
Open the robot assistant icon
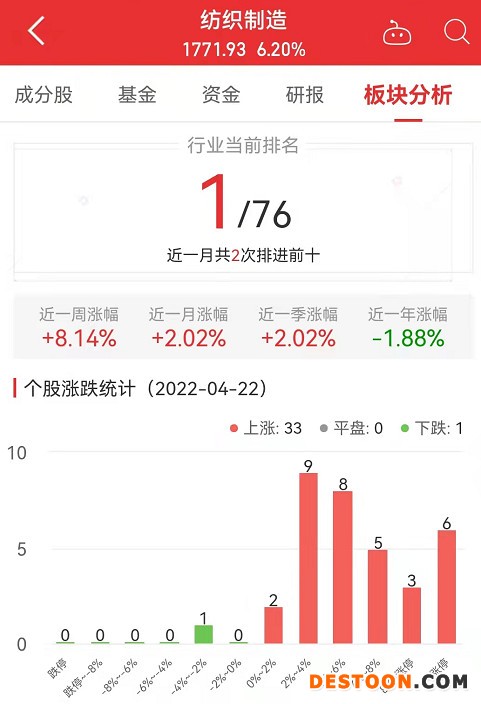click(397, 33)
